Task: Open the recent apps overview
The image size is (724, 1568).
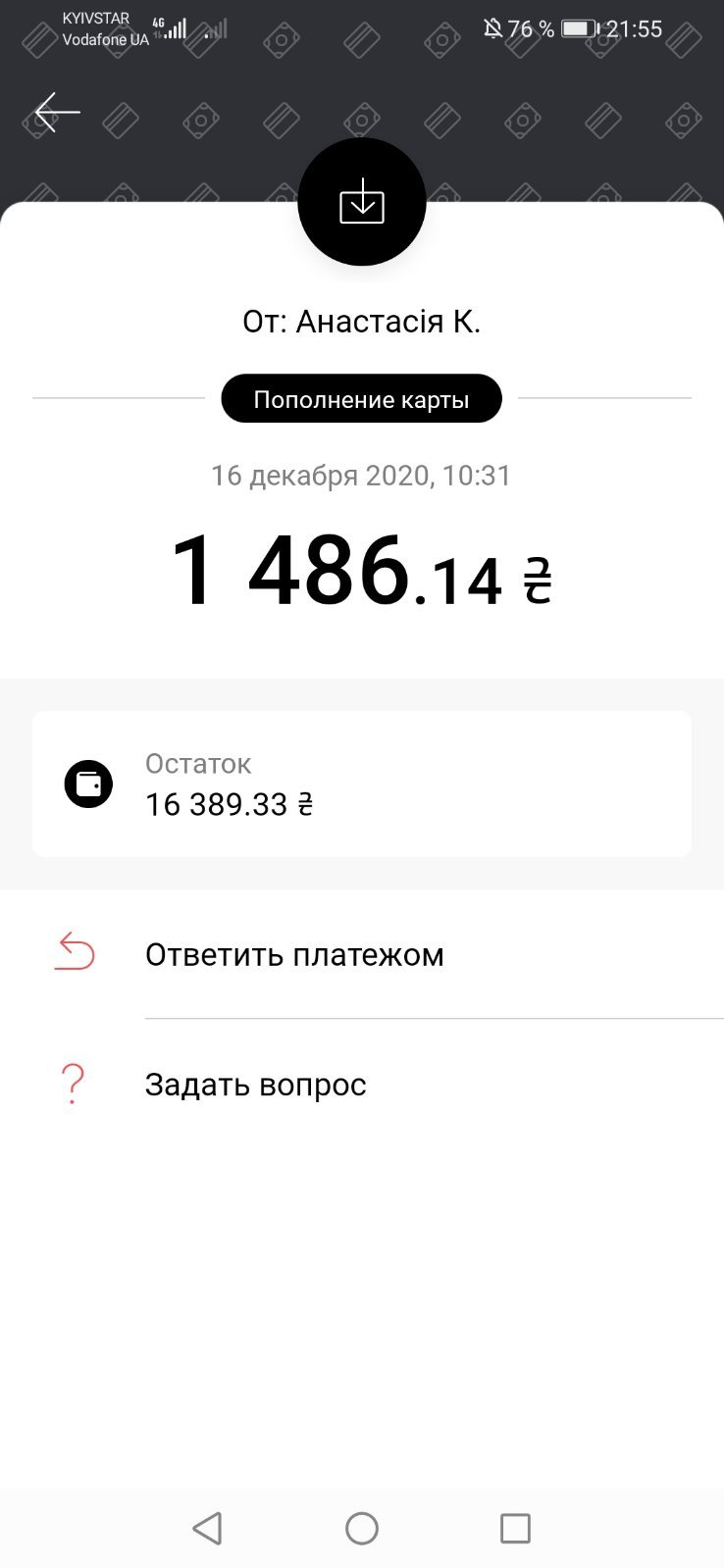Action: pyautogui.click(x=515, y=1528)
